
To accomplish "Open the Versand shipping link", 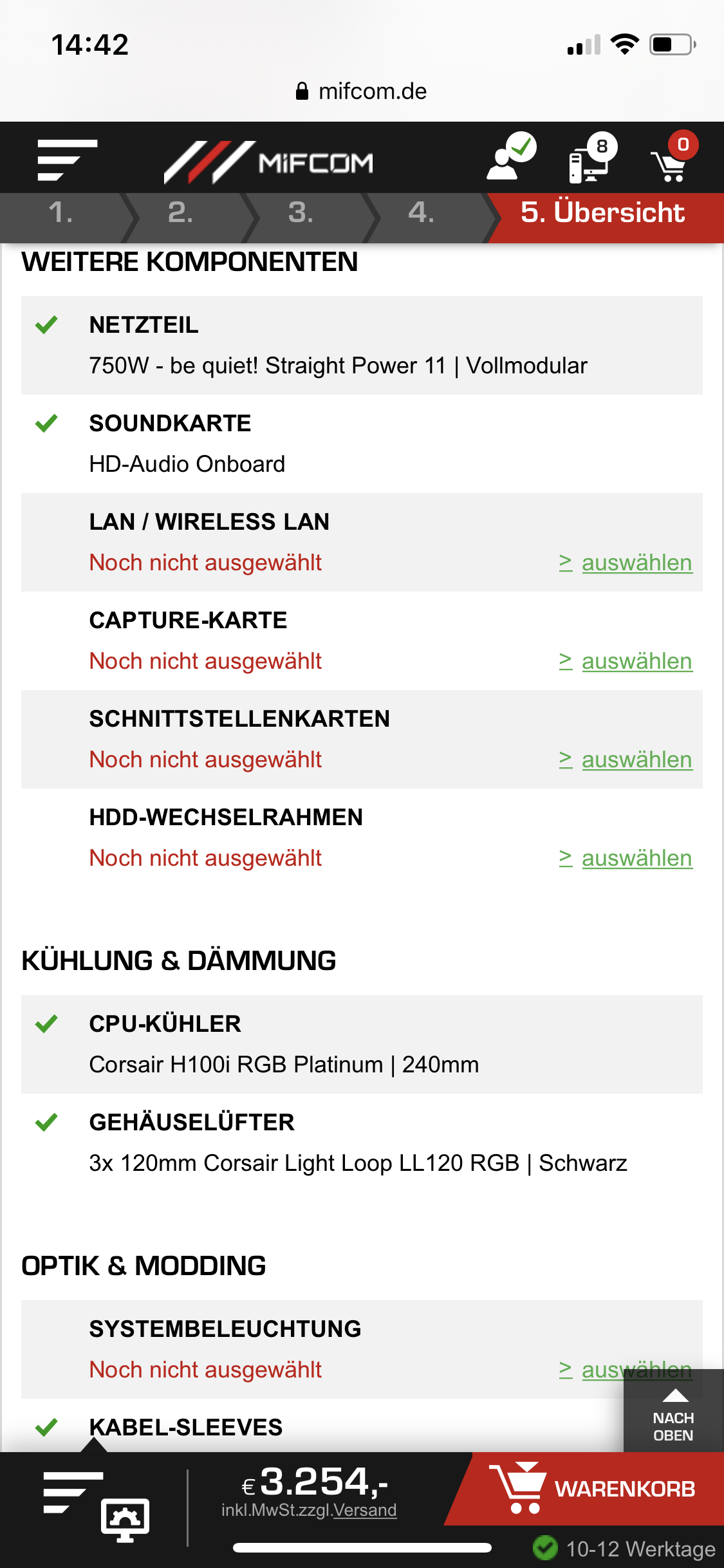I will pos(364,1510).
